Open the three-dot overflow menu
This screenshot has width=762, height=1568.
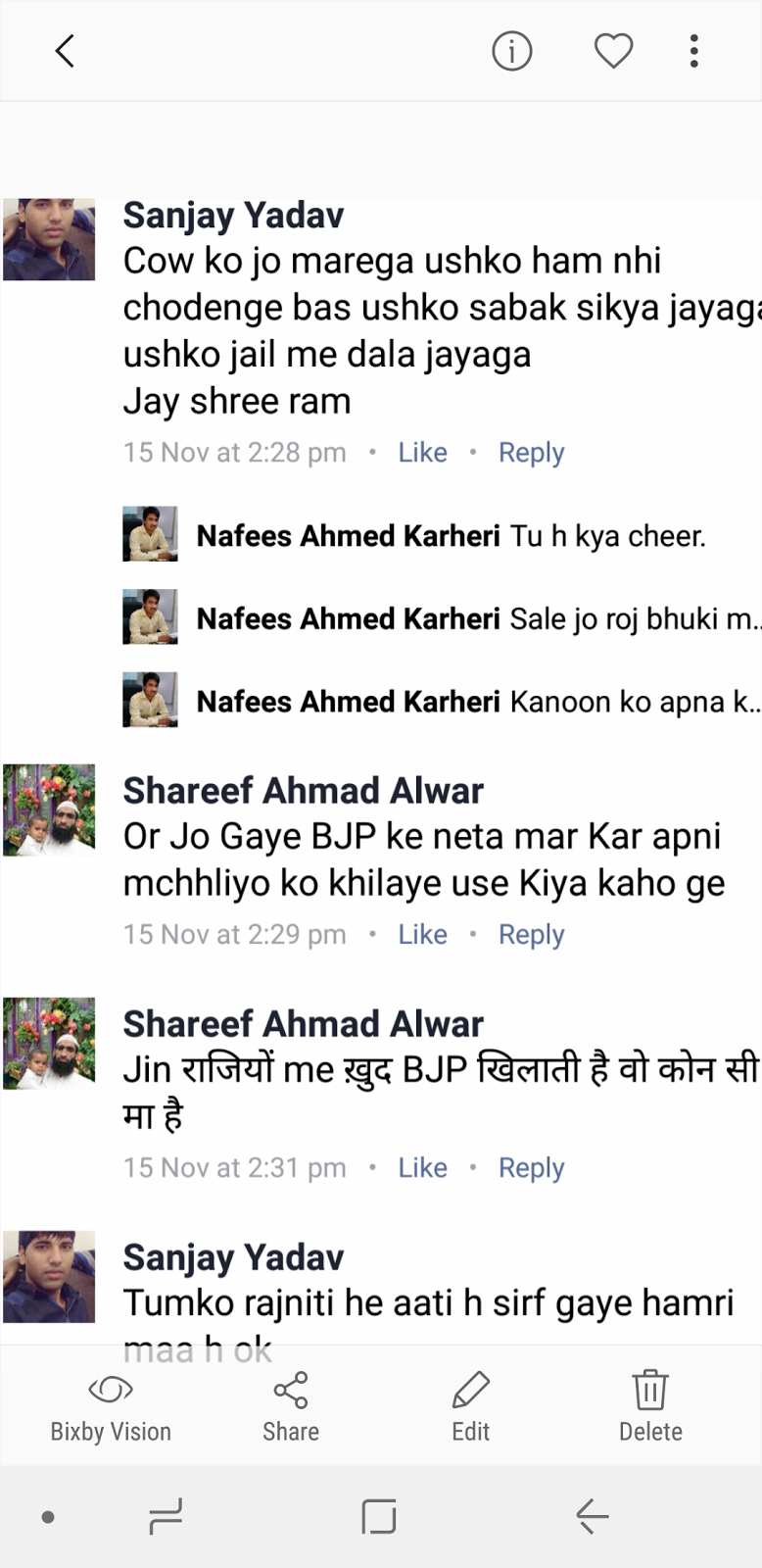[693, 51]
